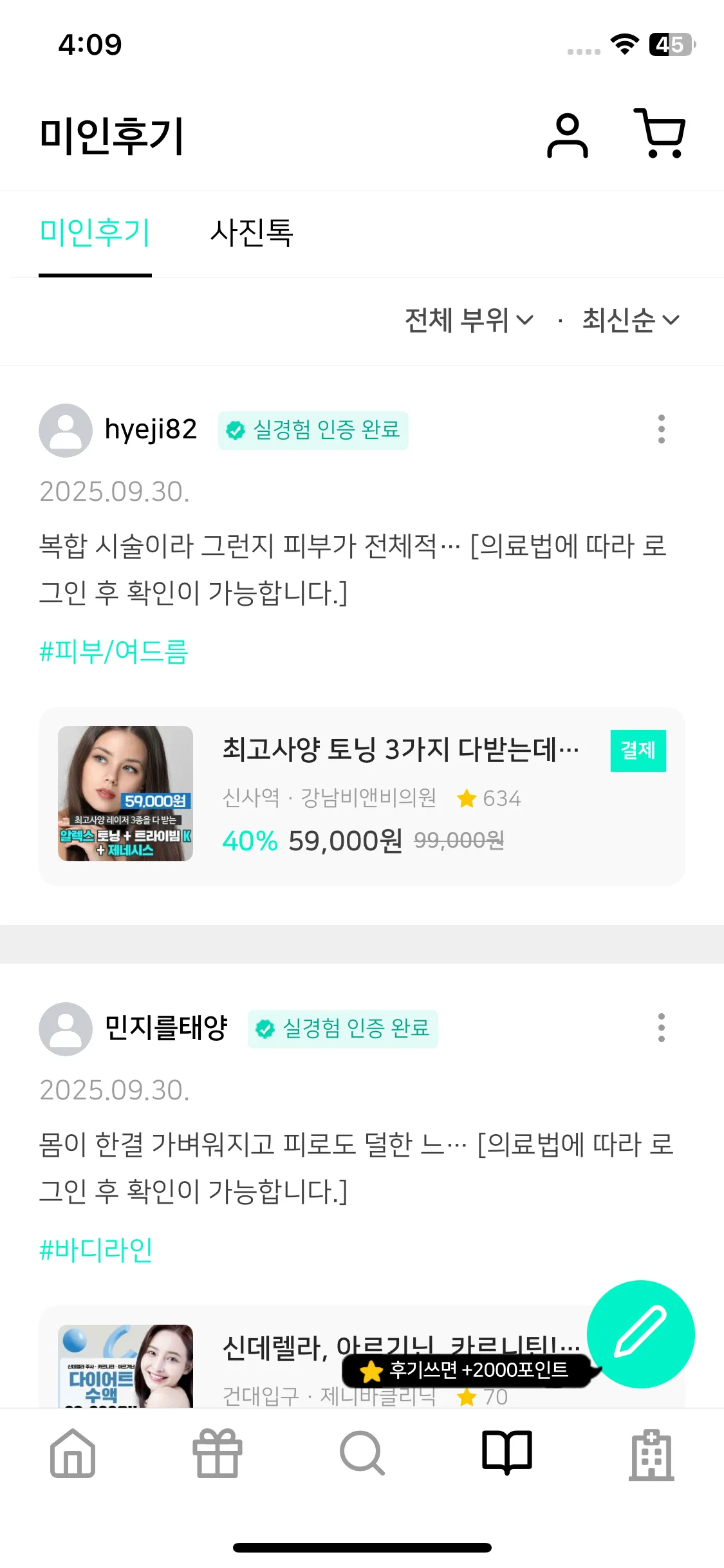Open the gift tab in bottom navigation
This screenshot has width=724, height=1568.
(218, 1453)
